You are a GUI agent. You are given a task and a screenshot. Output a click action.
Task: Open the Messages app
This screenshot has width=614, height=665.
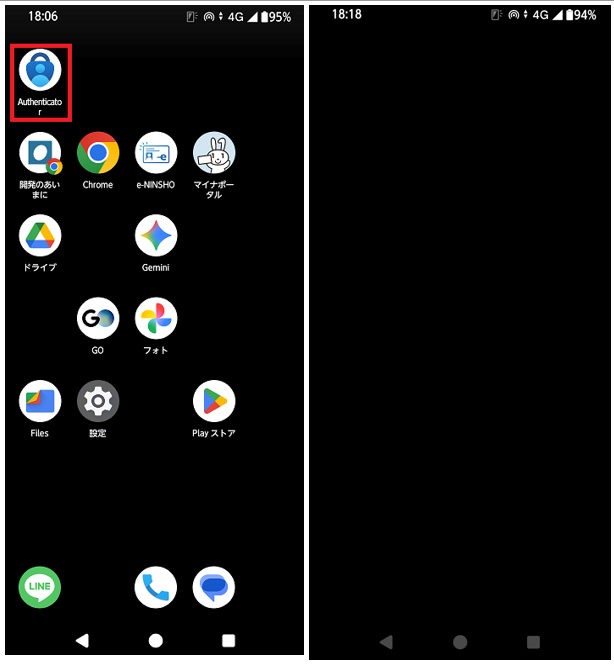214,587
